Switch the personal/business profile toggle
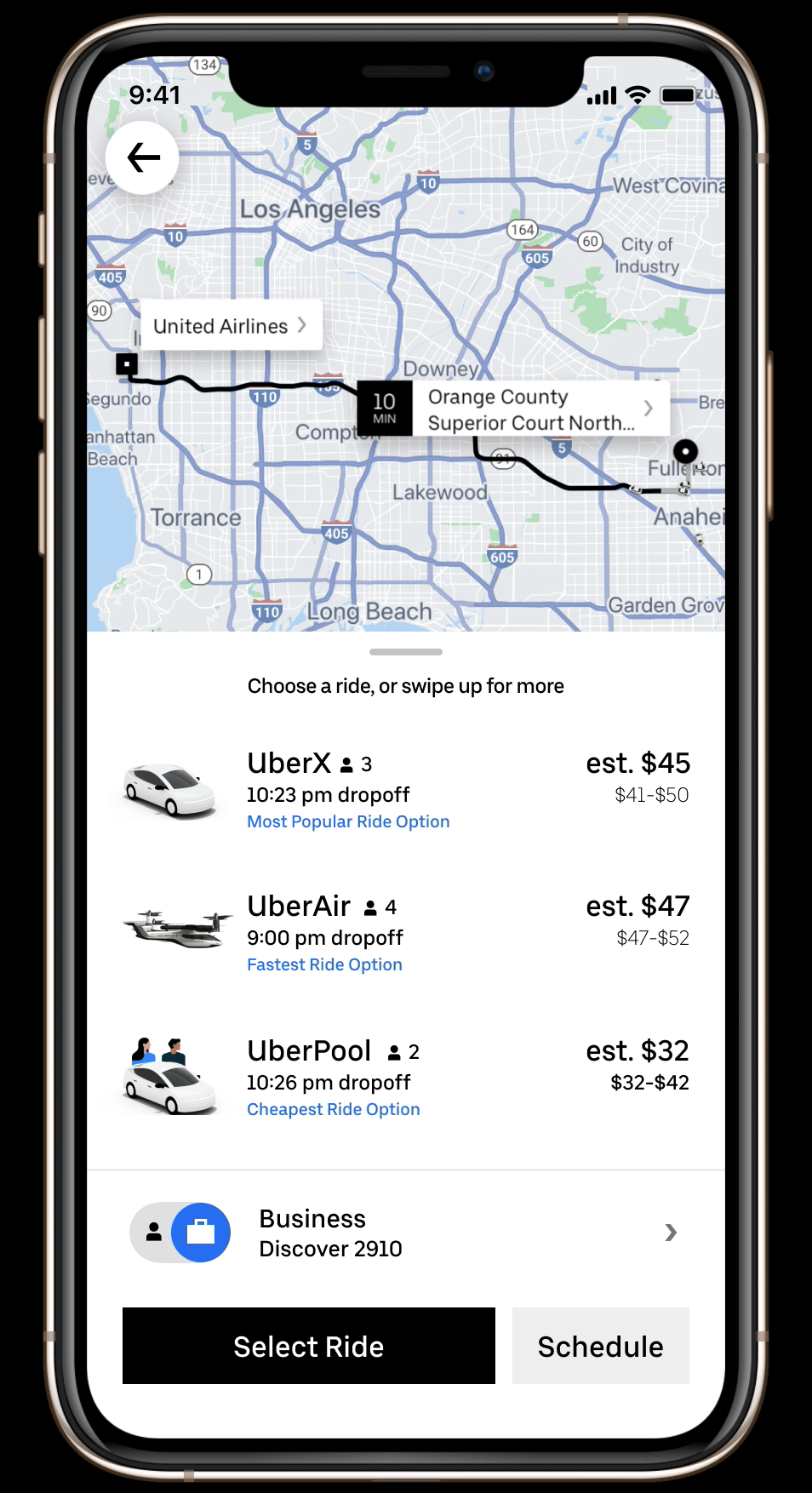The image size is (812, 1493). click(x=180, y=1233)
